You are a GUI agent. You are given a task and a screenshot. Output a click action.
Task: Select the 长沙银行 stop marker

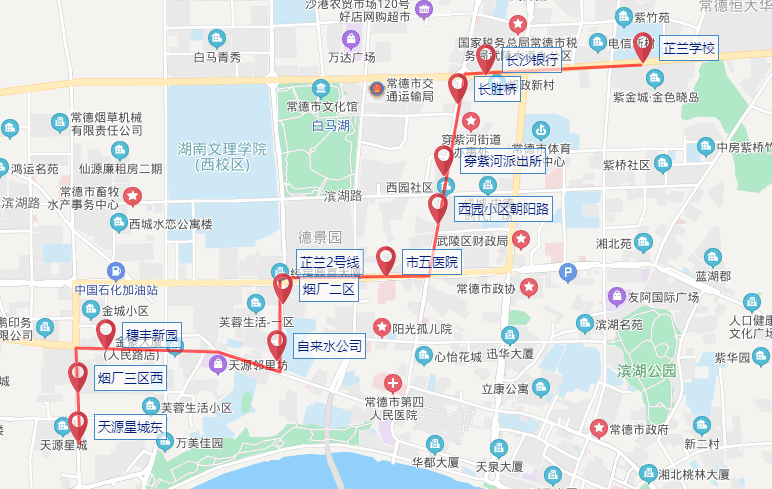pos(487,56)
